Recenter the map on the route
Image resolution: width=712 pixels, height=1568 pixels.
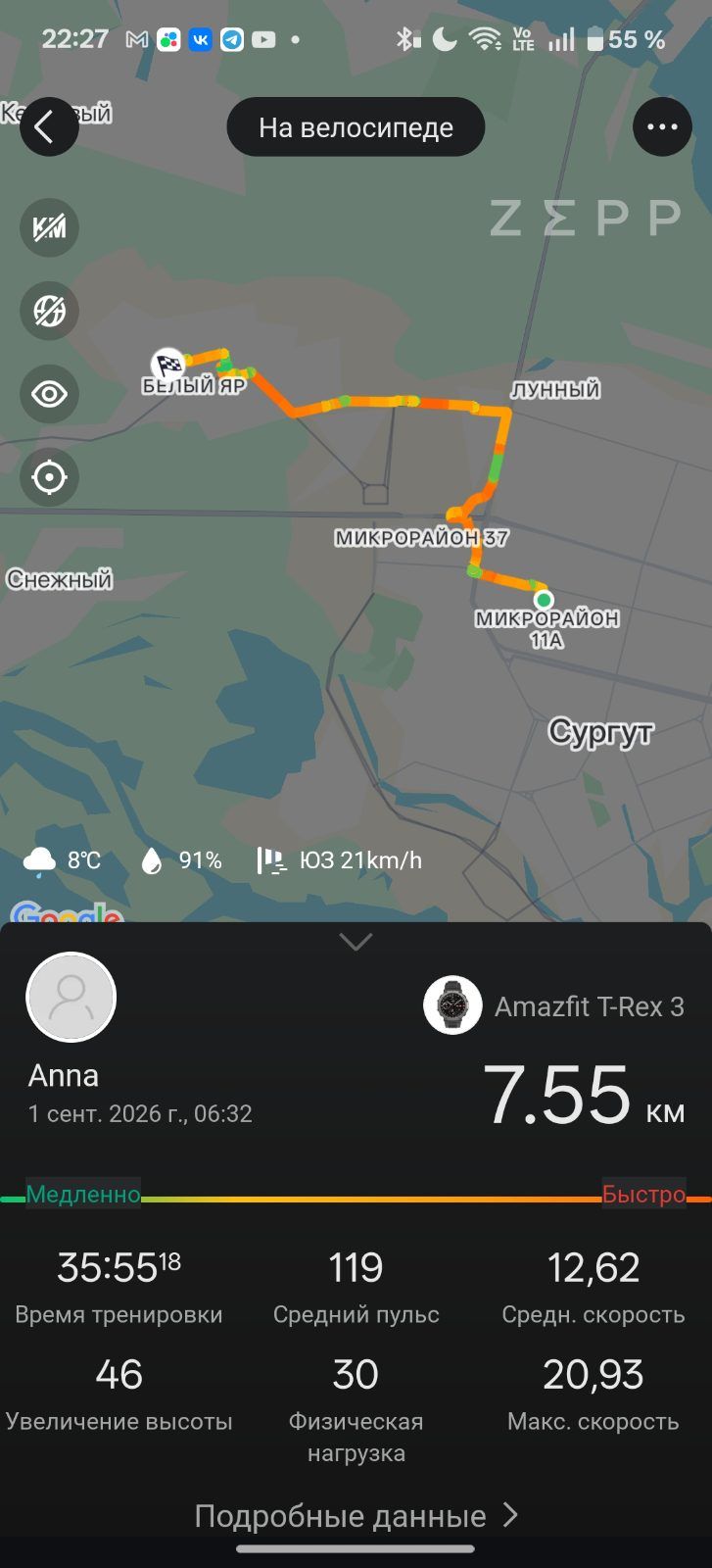tap(49, 477)
